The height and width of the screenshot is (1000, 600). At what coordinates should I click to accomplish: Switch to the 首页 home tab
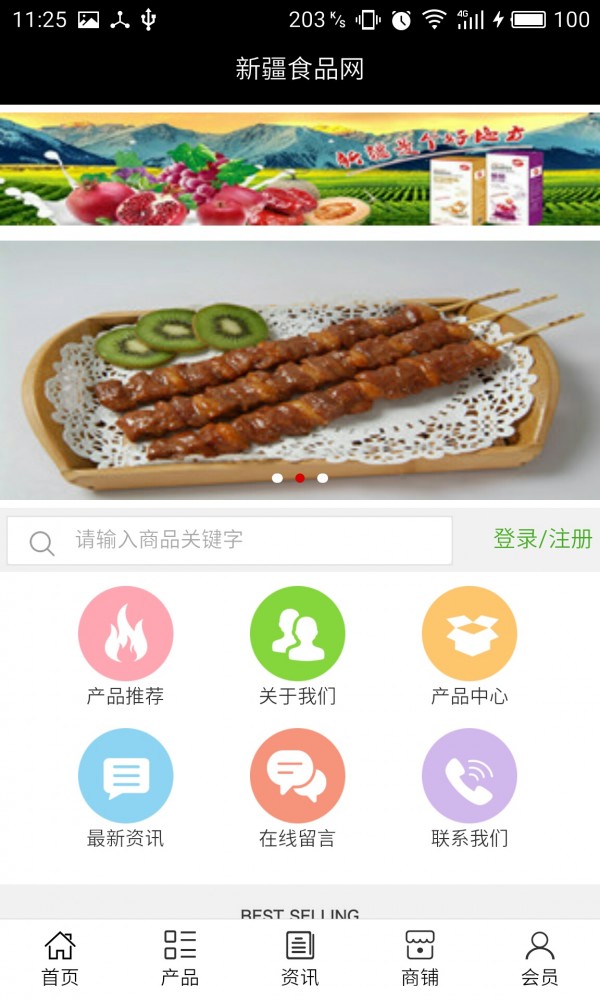60,958
